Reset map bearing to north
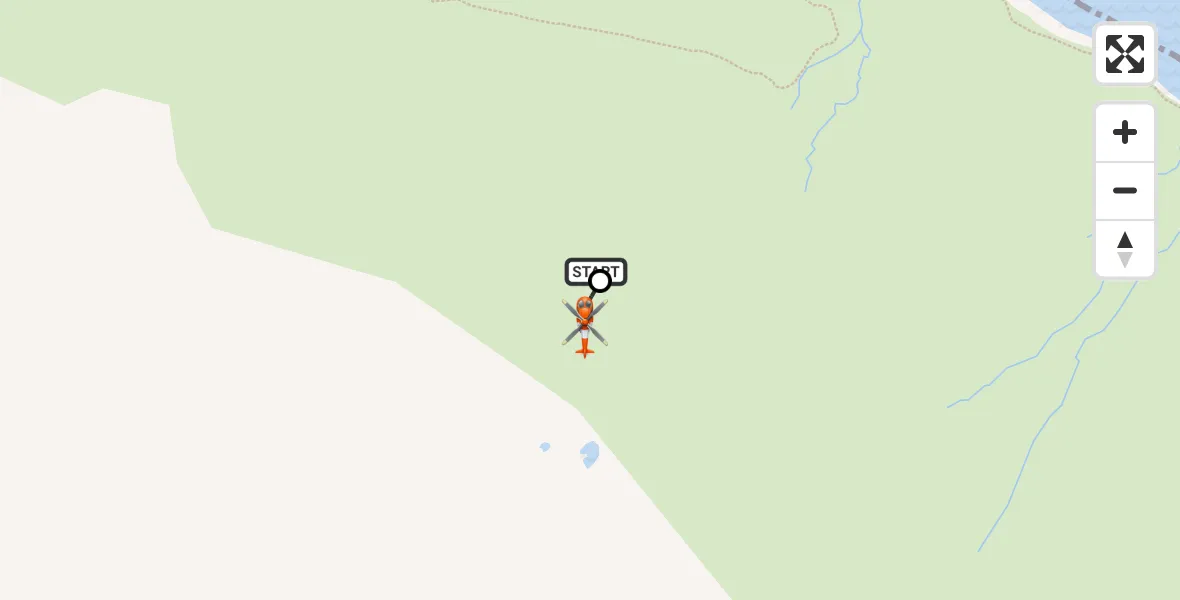This screenshot has height=600, width=1180. (1124, 249)
